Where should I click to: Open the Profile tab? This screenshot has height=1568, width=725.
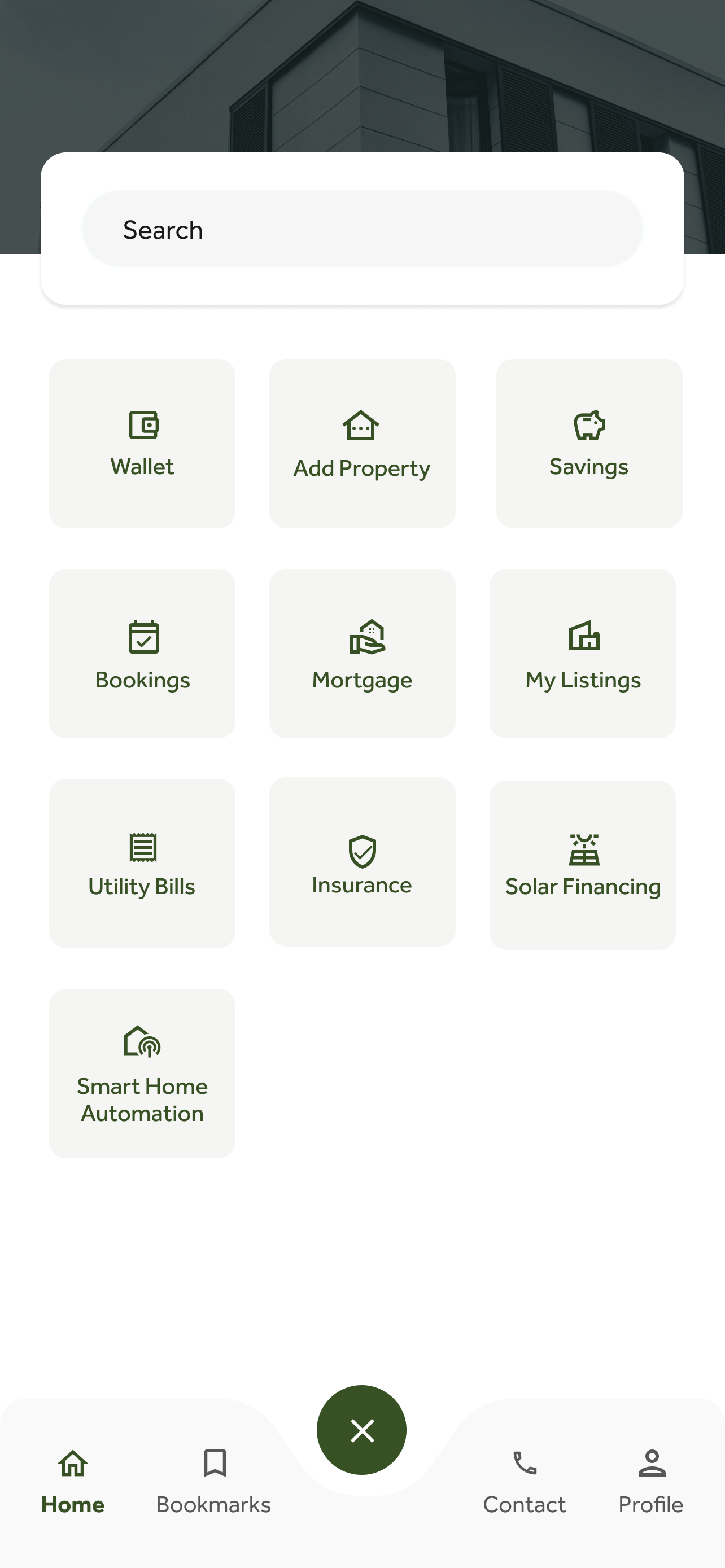click(x=650, y=1482)
